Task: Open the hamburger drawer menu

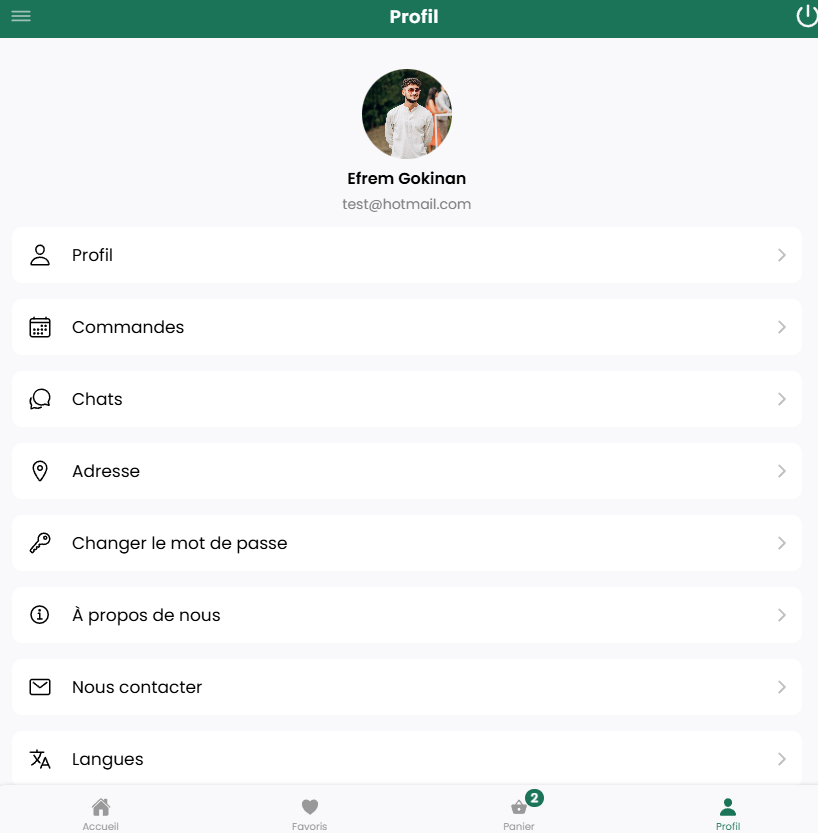Action: pyautogui.click(x=21, y=16)
